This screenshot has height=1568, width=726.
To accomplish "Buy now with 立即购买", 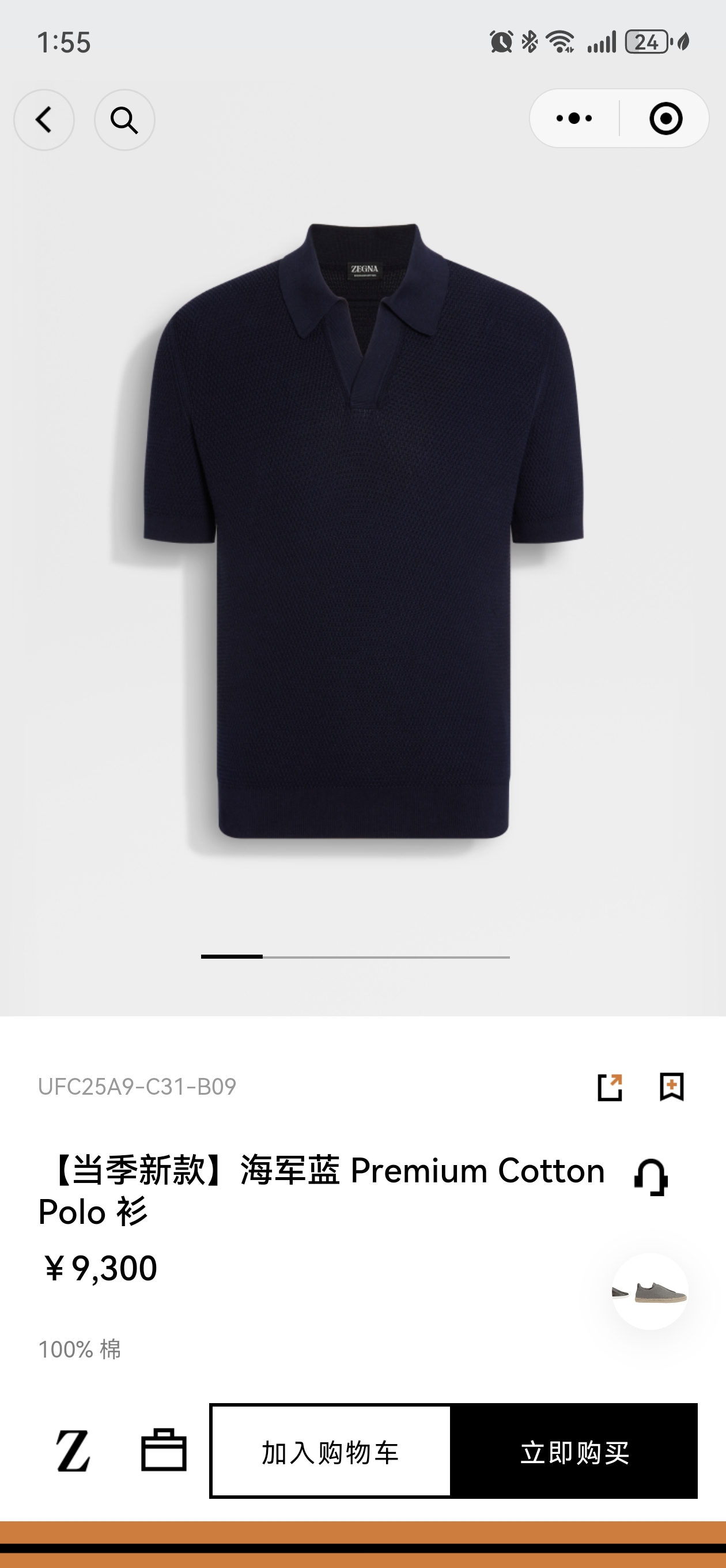I will pos(574,1452).
